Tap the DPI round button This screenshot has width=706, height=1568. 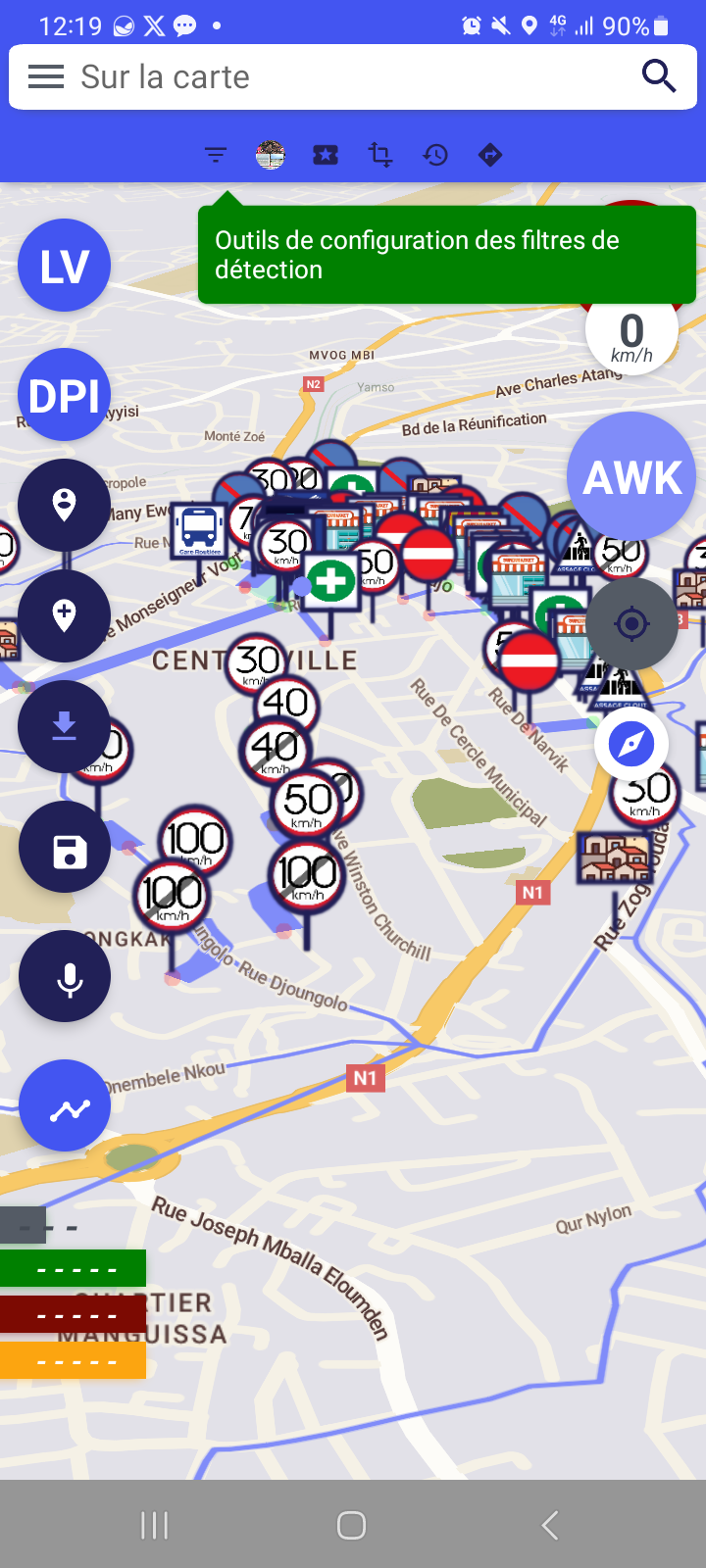[x=65, y=395]
